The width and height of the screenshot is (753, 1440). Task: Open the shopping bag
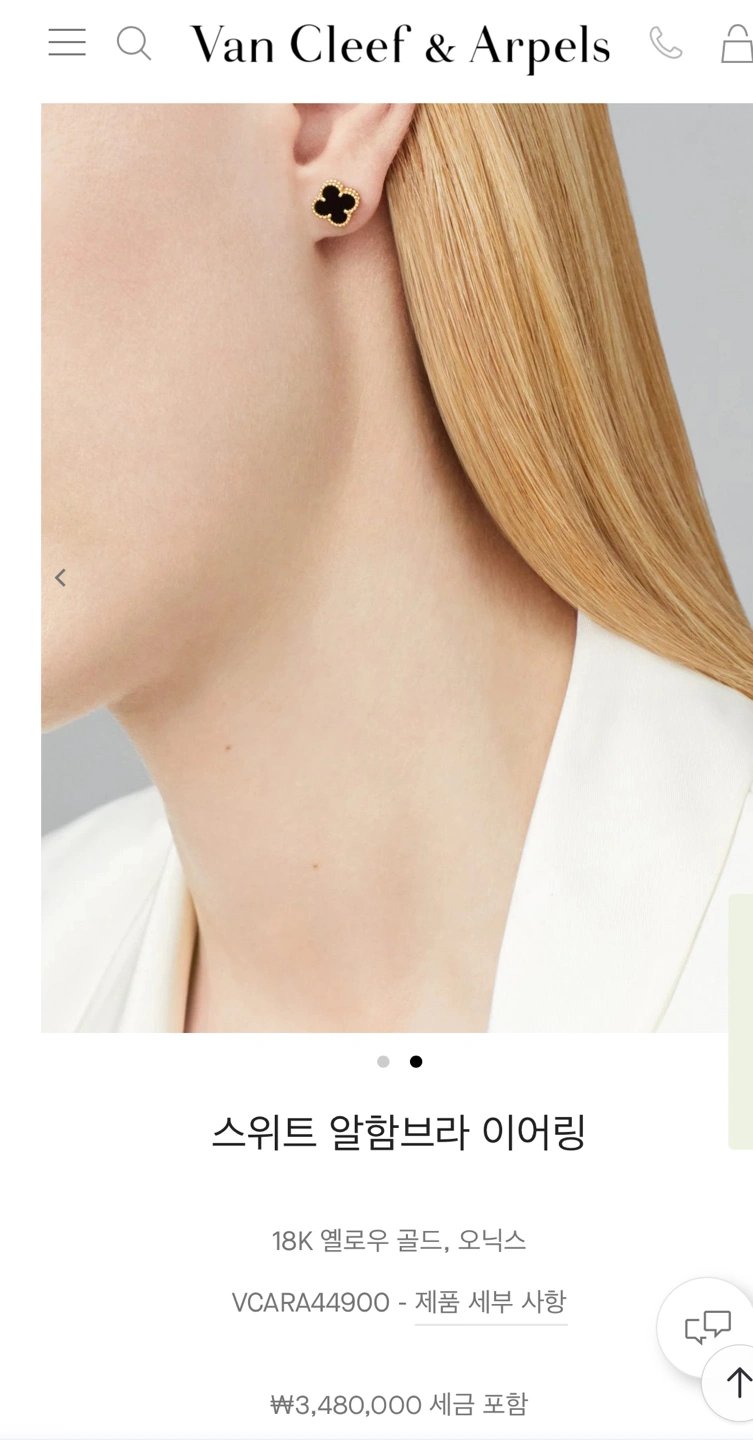738,45
